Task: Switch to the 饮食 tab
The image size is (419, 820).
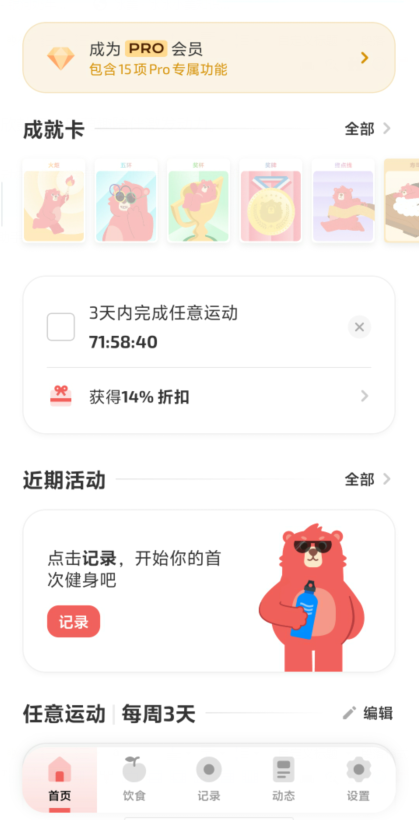Action: point(134,779)
